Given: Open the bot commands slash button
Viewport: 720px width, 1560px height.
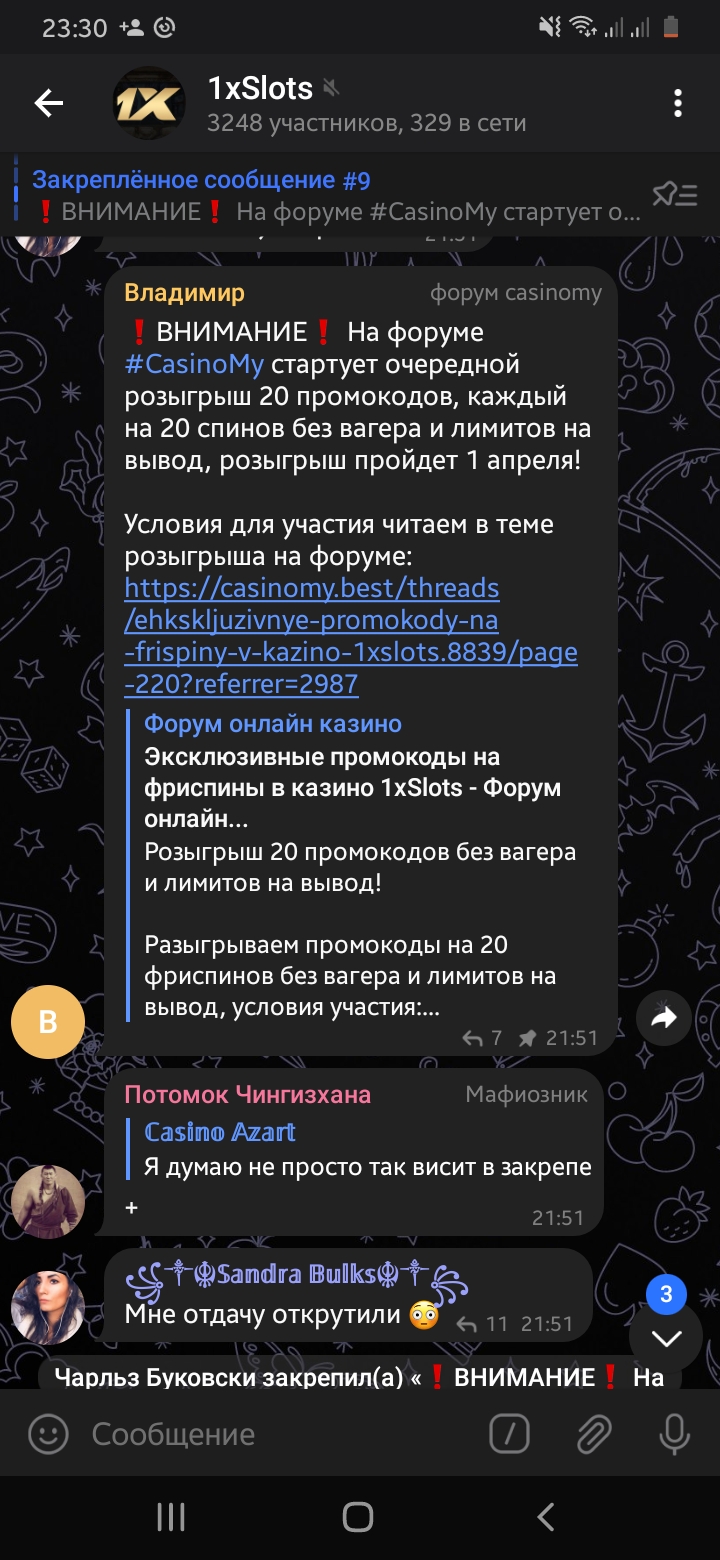Looking at the screenshot, I should click(x=509, y=1434).
